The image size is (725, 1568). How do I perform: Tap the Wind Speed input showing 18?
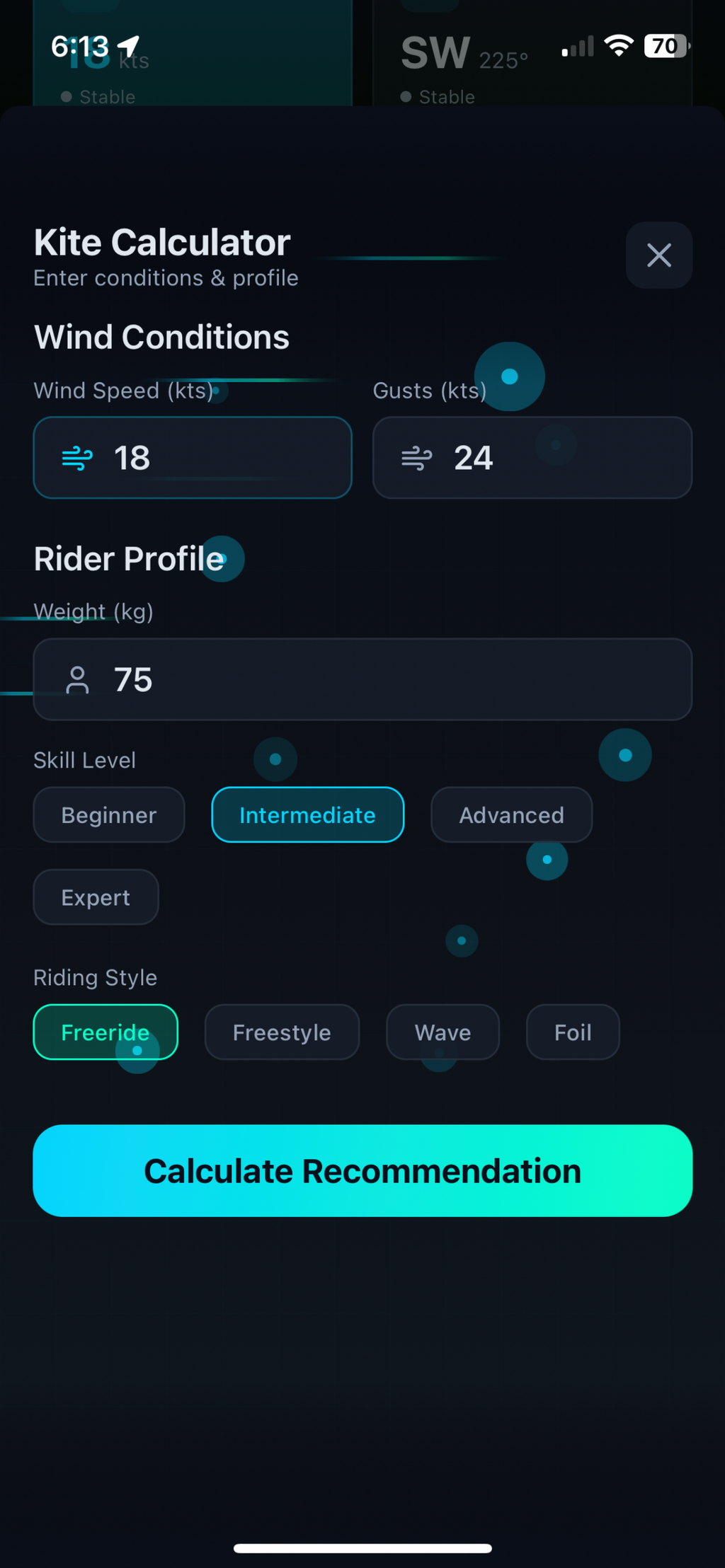click(x=192, y=457)
